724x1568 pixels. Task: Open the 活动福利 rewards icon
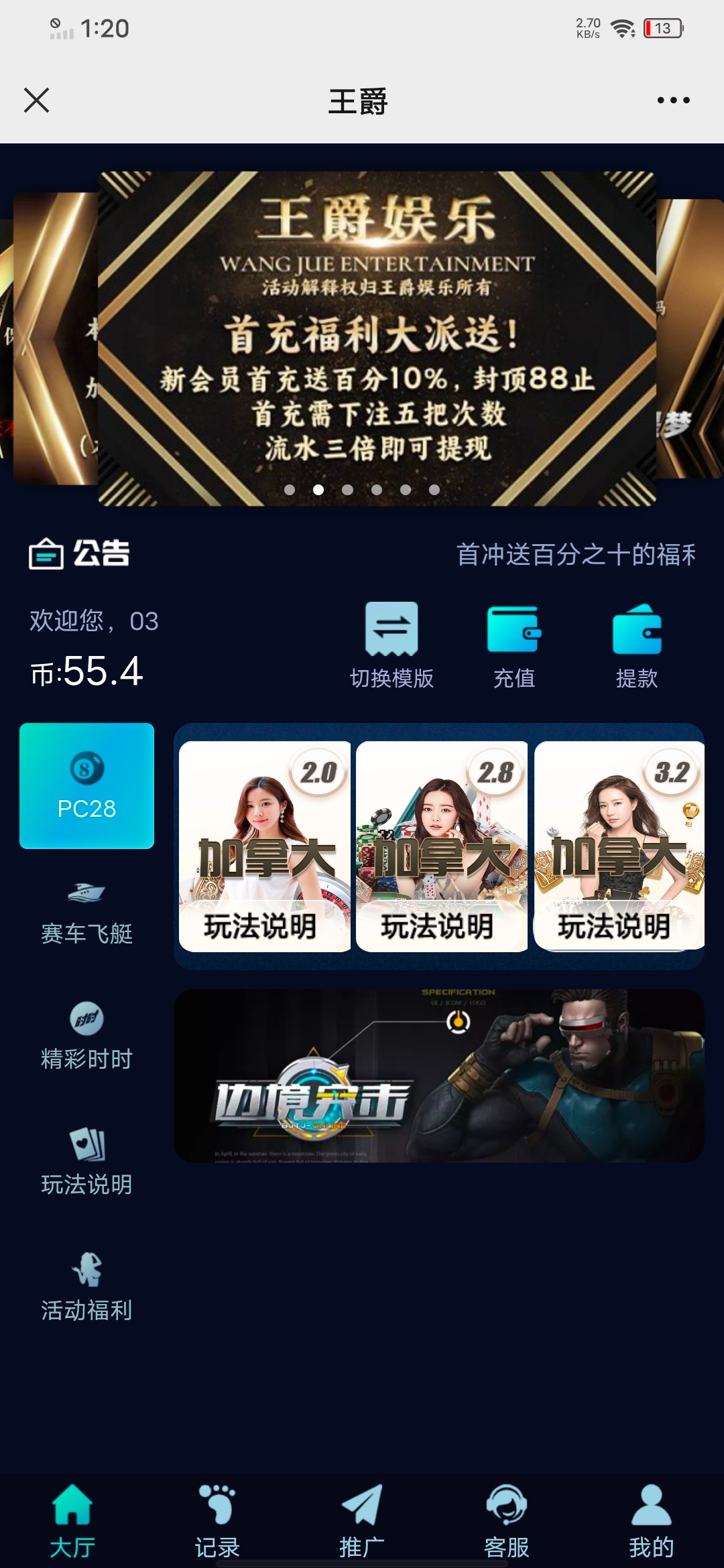pyautogui.click(x=86, y=1272)
